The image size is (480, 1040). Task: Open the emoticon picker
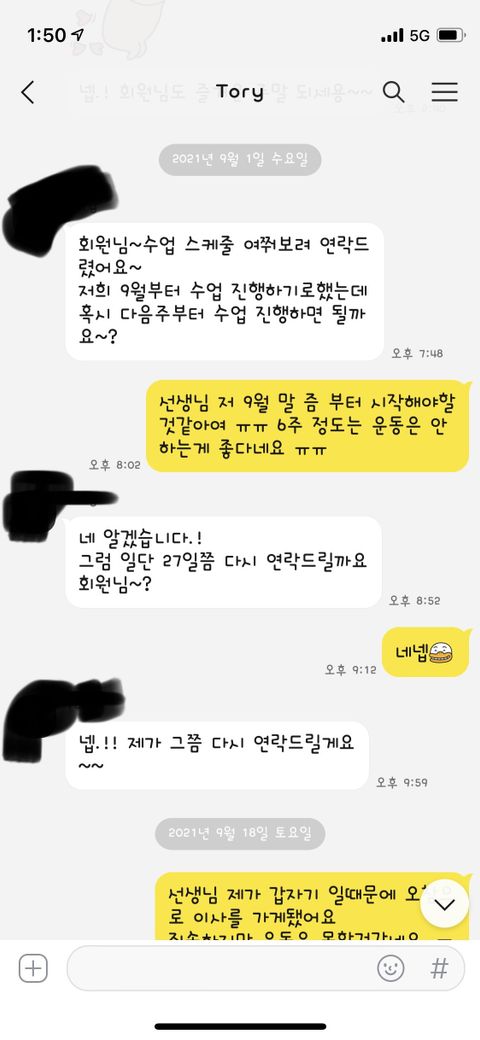click(x=390, y=968)
